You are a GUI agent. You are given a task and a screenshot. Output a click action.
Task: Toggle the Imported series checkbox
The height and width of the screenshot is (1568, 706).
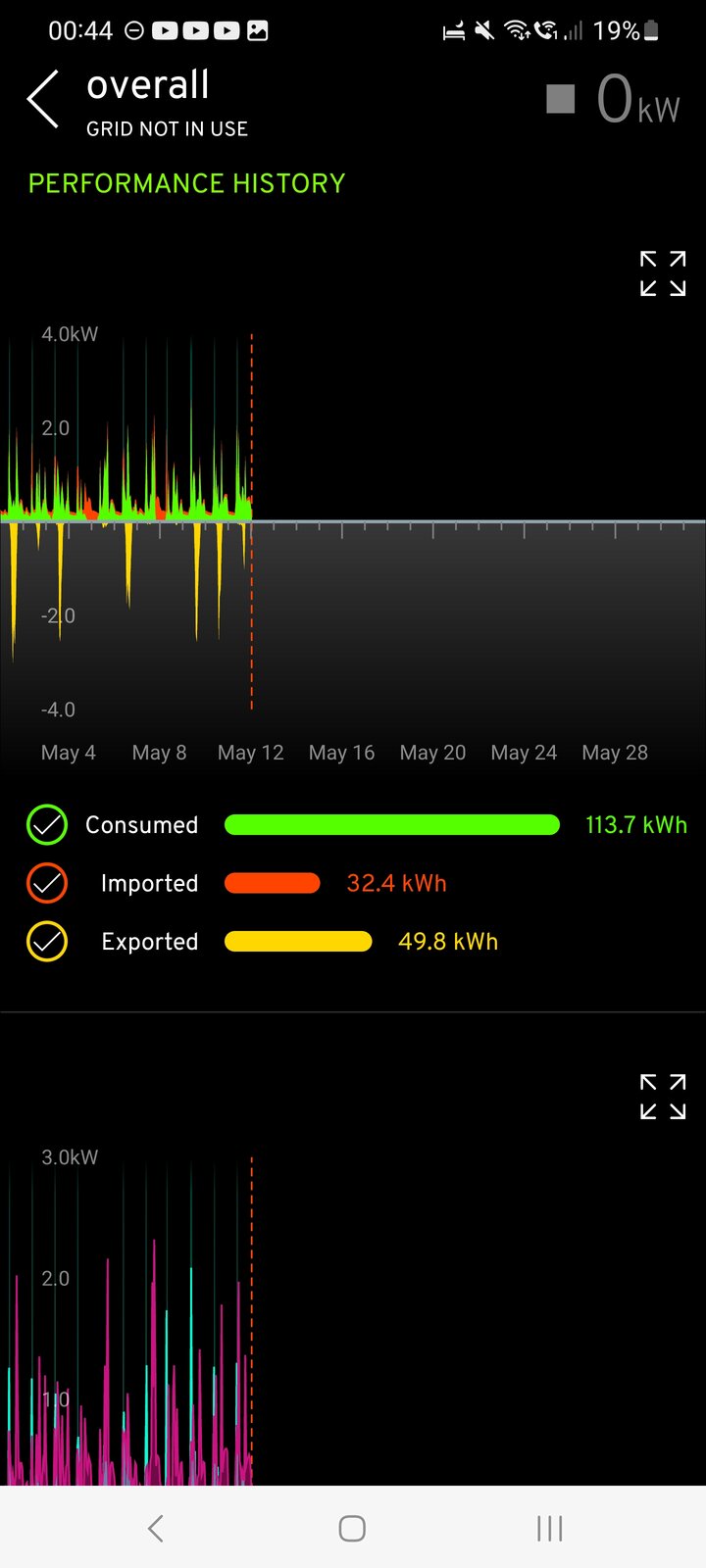click(47, 883)
